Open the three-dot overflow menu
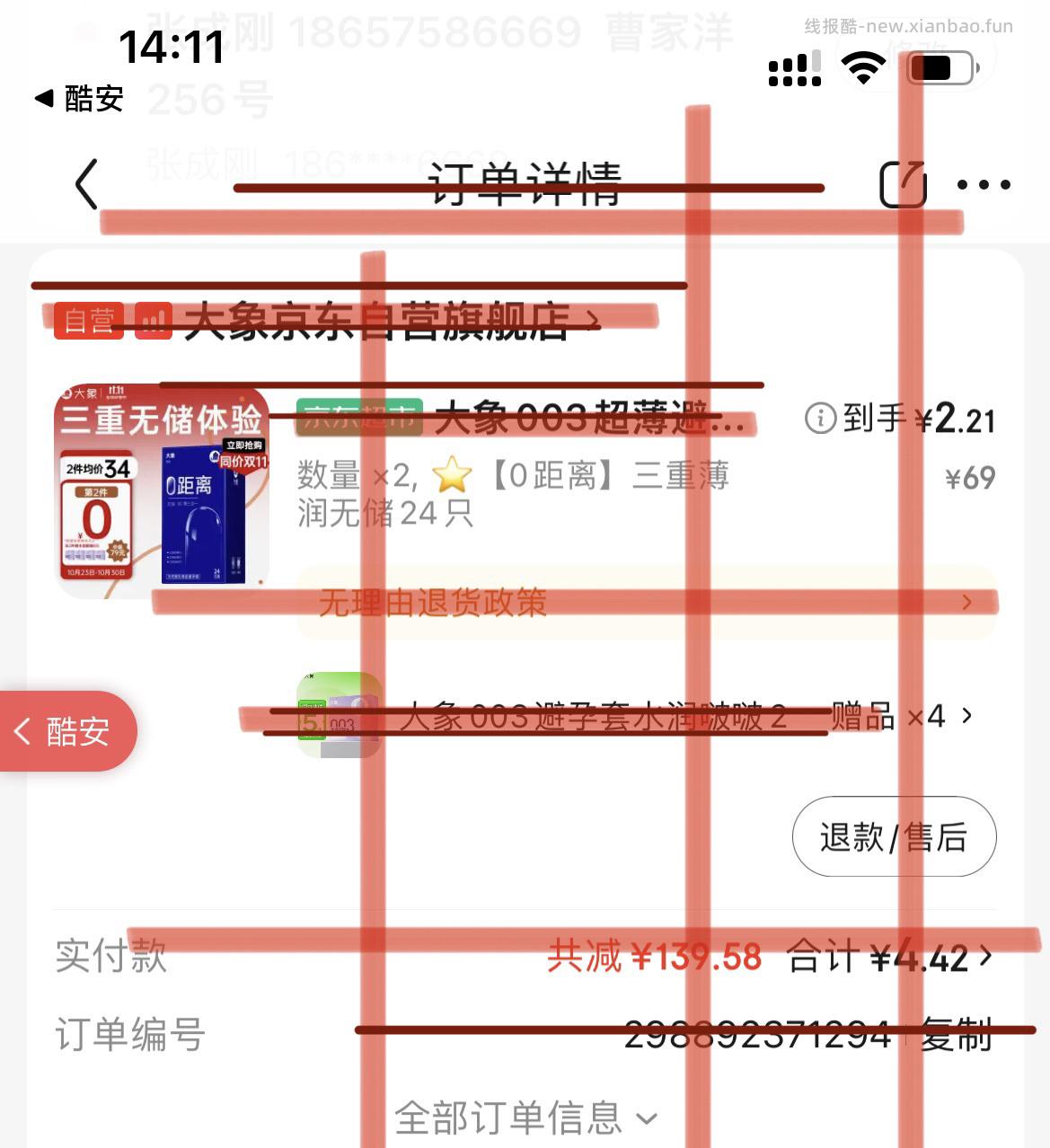 984,184
